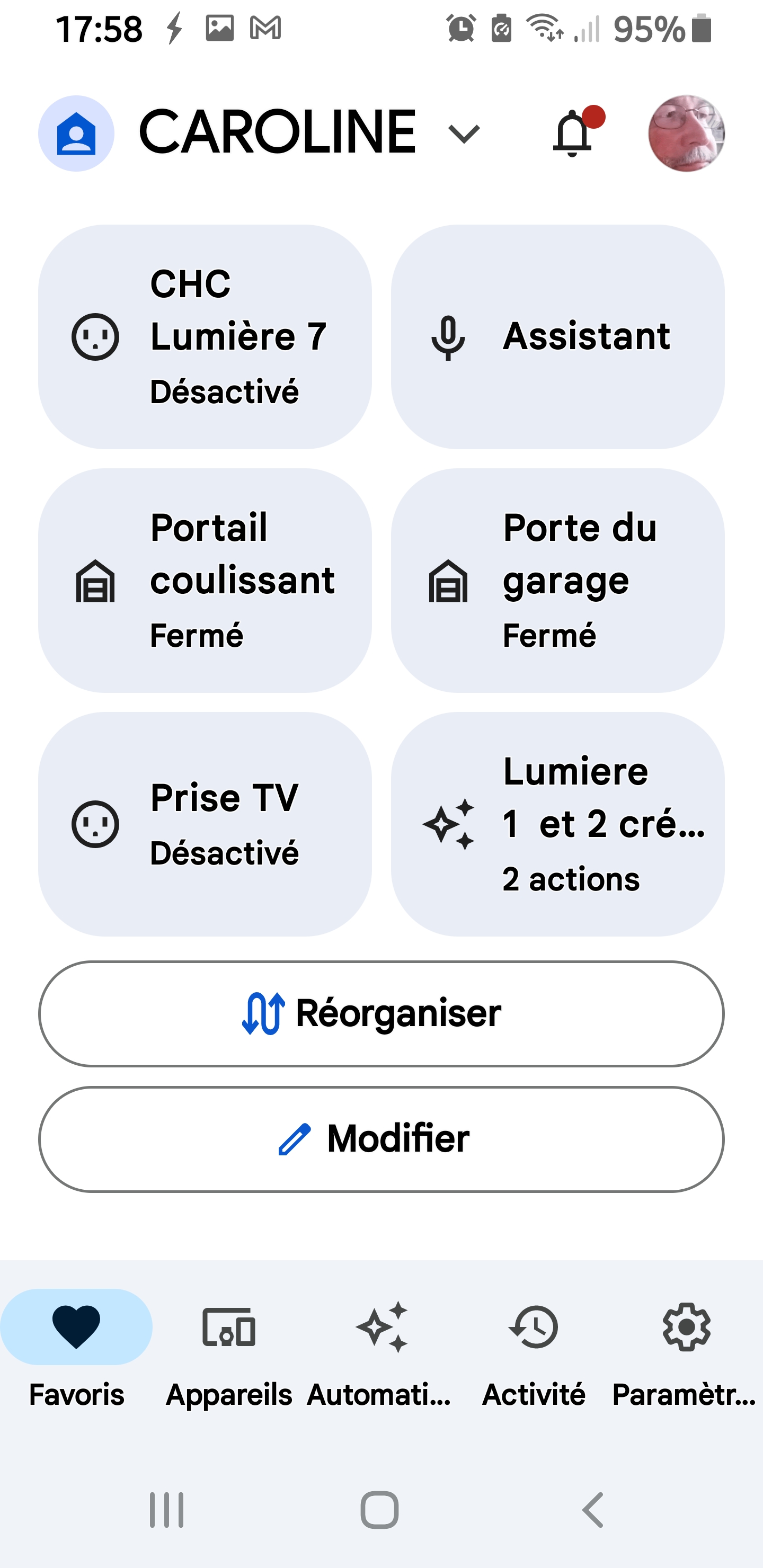Toggle the Prise TV outlet
Screen dimensions: 763x1568
click(205, 824)
